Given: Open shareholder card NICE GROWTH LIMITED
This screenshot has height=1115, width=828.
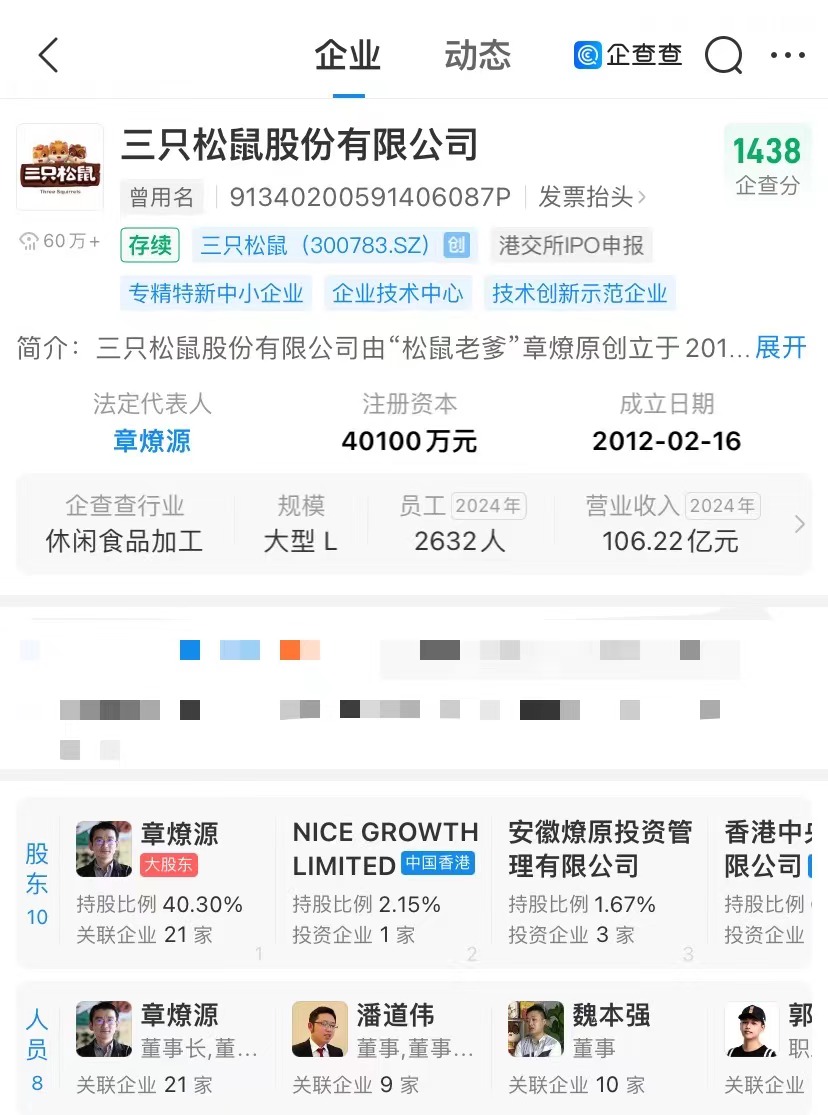Looking at the screenshot, I should (385, 882).
